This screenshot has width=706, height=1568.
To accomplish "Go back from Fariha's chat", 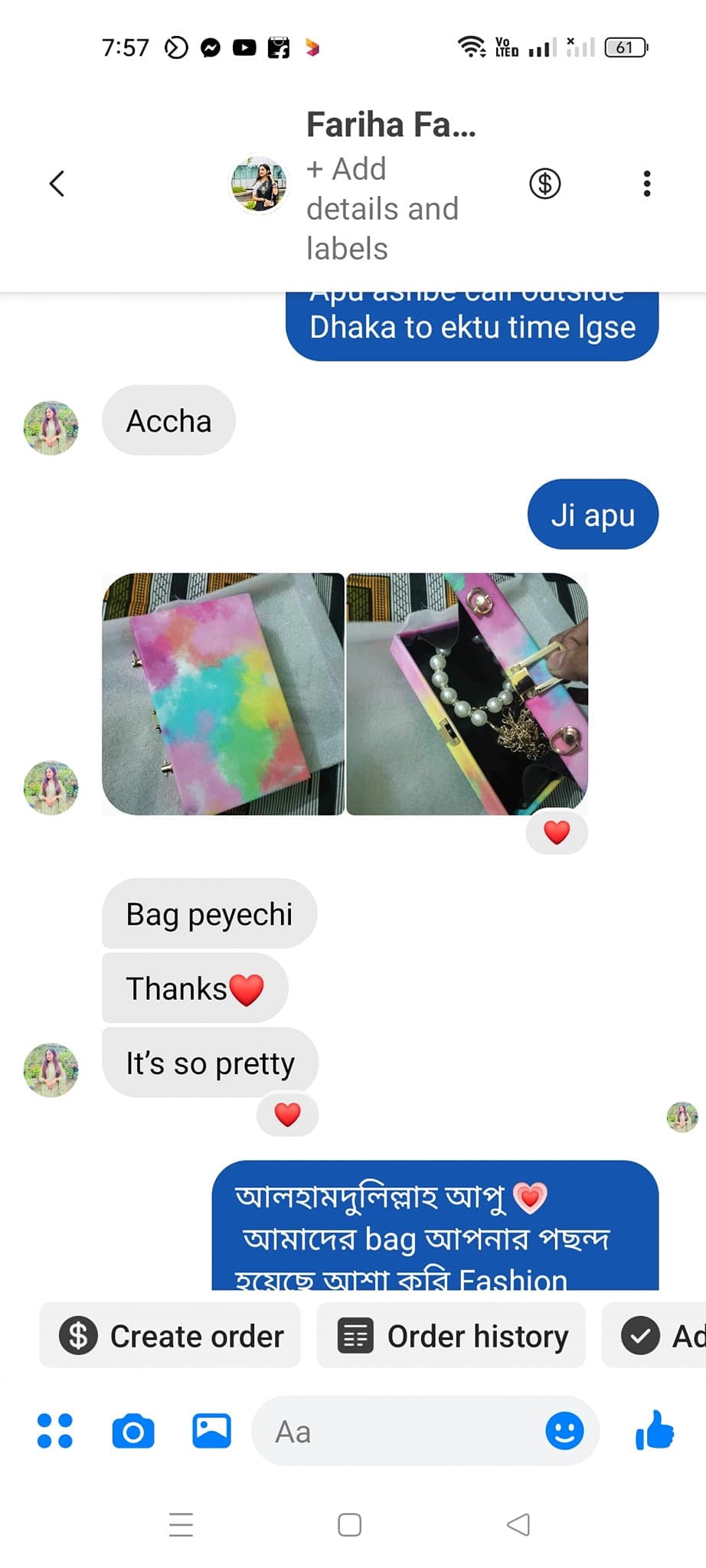I will click(x=57, y=184).
